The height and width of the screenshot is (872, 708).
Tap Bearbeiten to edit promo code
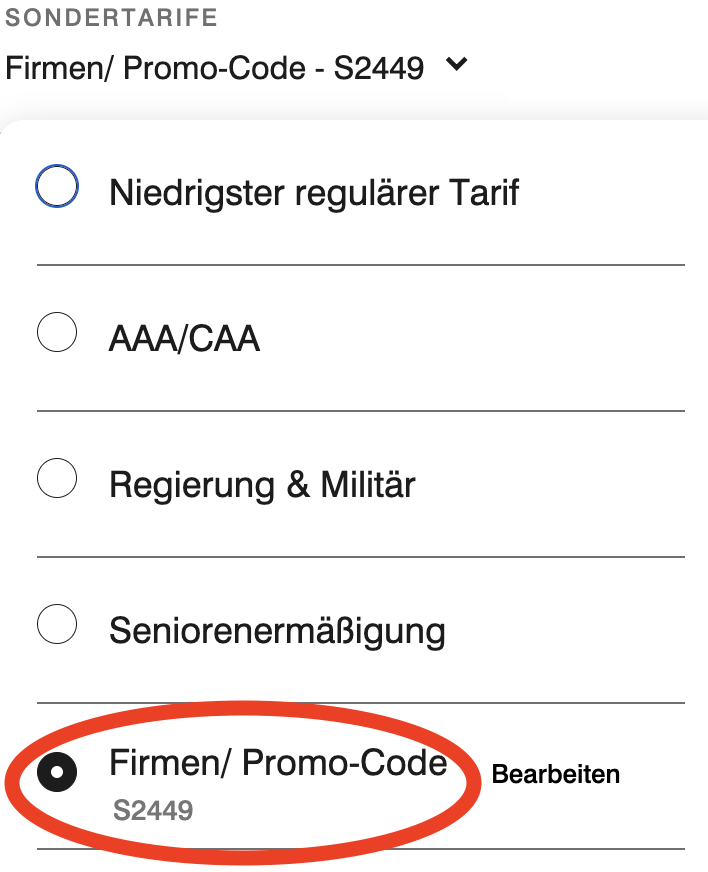click(555, 774)
